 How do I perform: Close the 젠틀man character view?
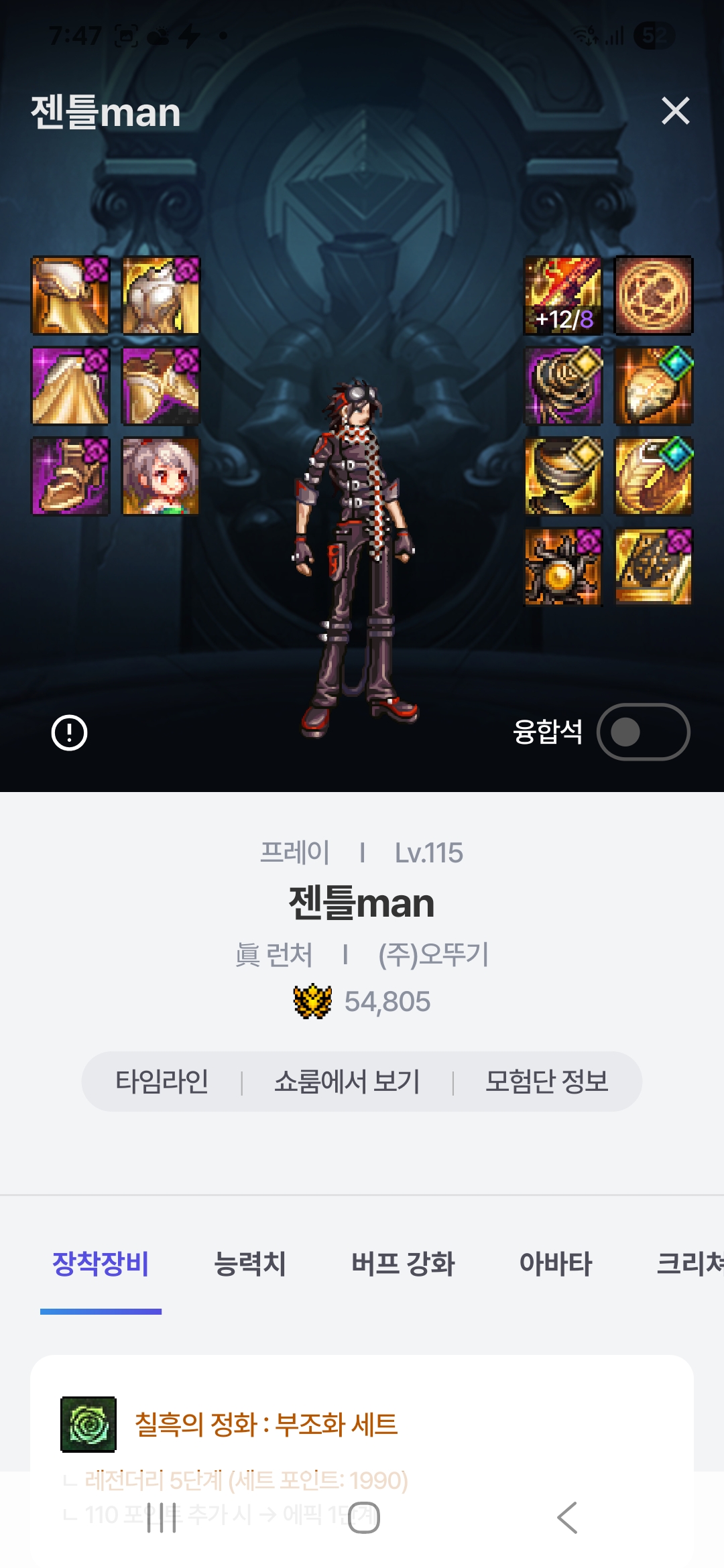(675, 111)
